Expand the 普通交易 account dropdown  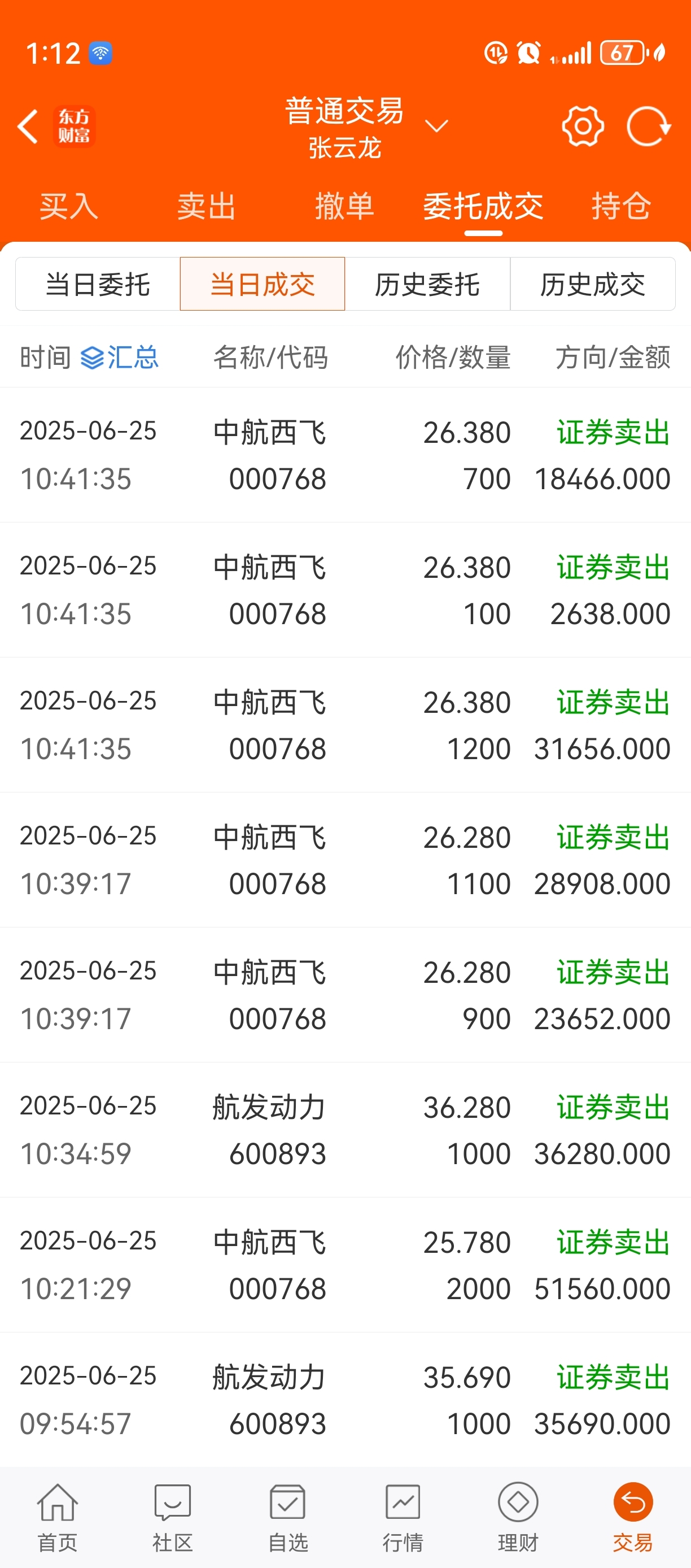pyautogui.click(x=436, y=126)
